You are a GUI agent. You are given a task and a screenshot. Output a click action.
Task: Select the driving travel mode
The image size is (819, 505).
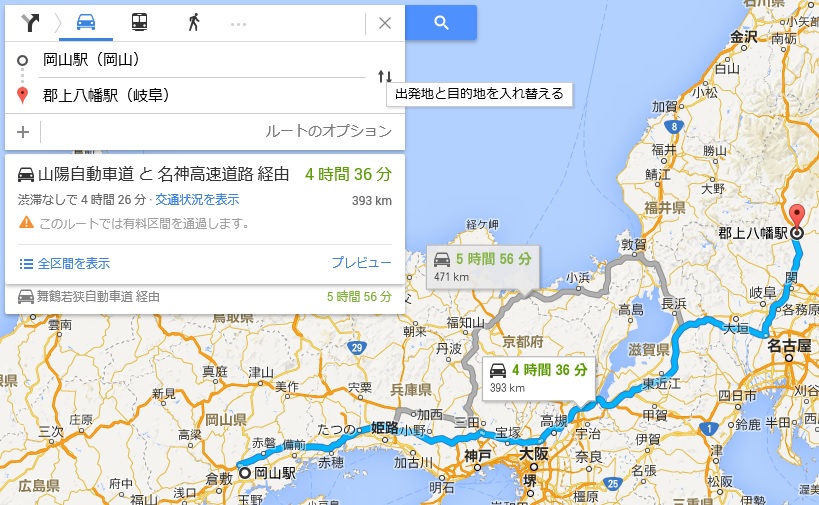pyautogui.click(x=86, y=22)
